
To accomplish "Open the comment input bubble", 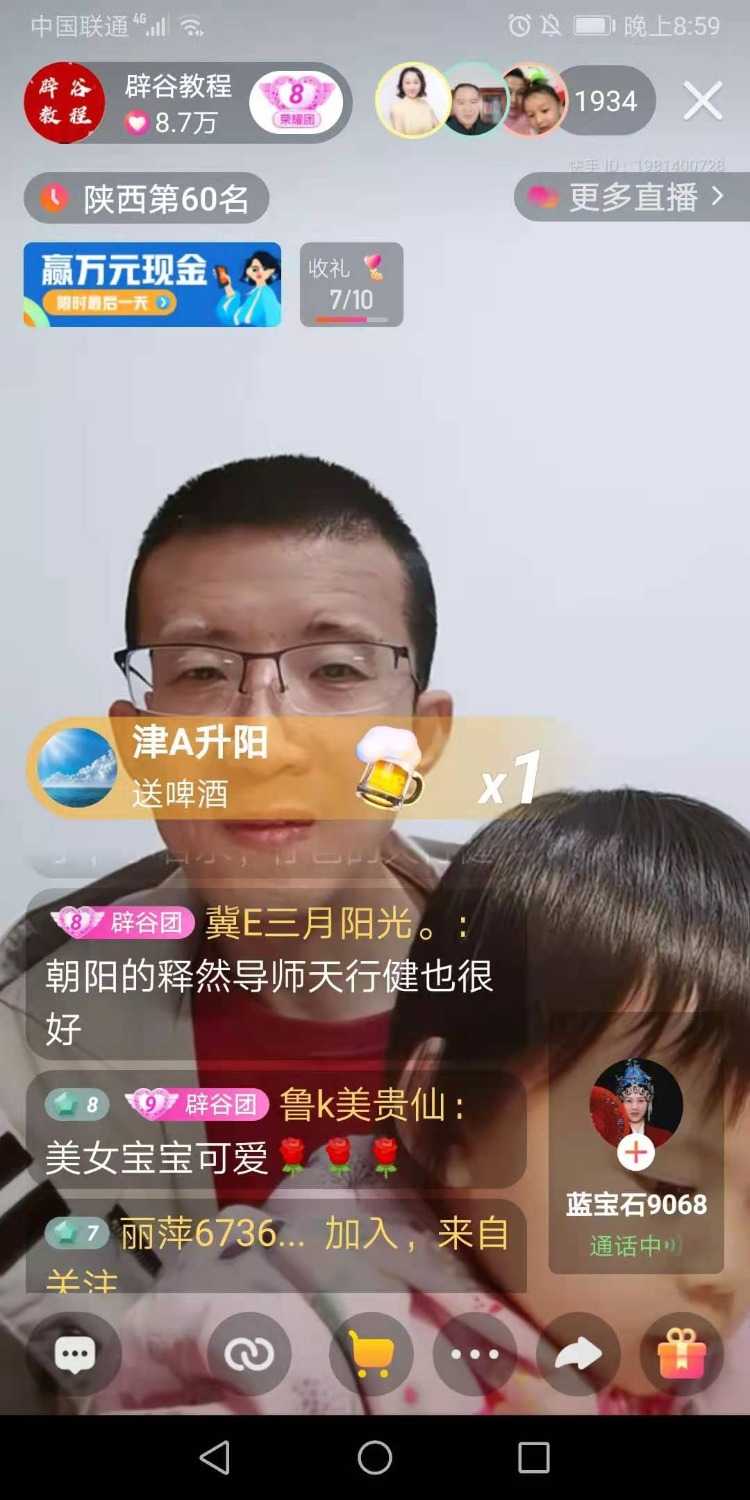I will tap(75, 1355).
